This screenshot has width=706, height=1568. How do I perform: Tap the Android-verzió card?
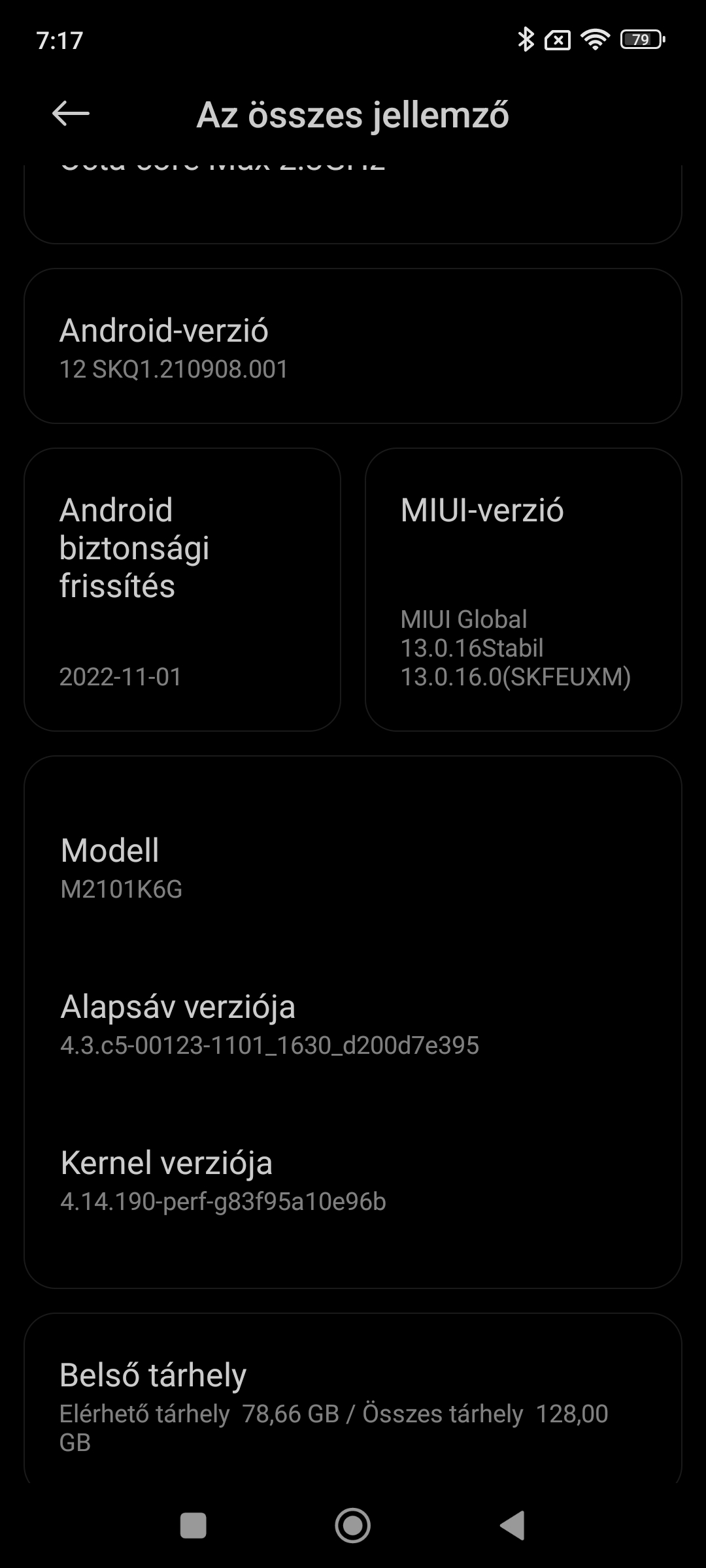point(353,346)
